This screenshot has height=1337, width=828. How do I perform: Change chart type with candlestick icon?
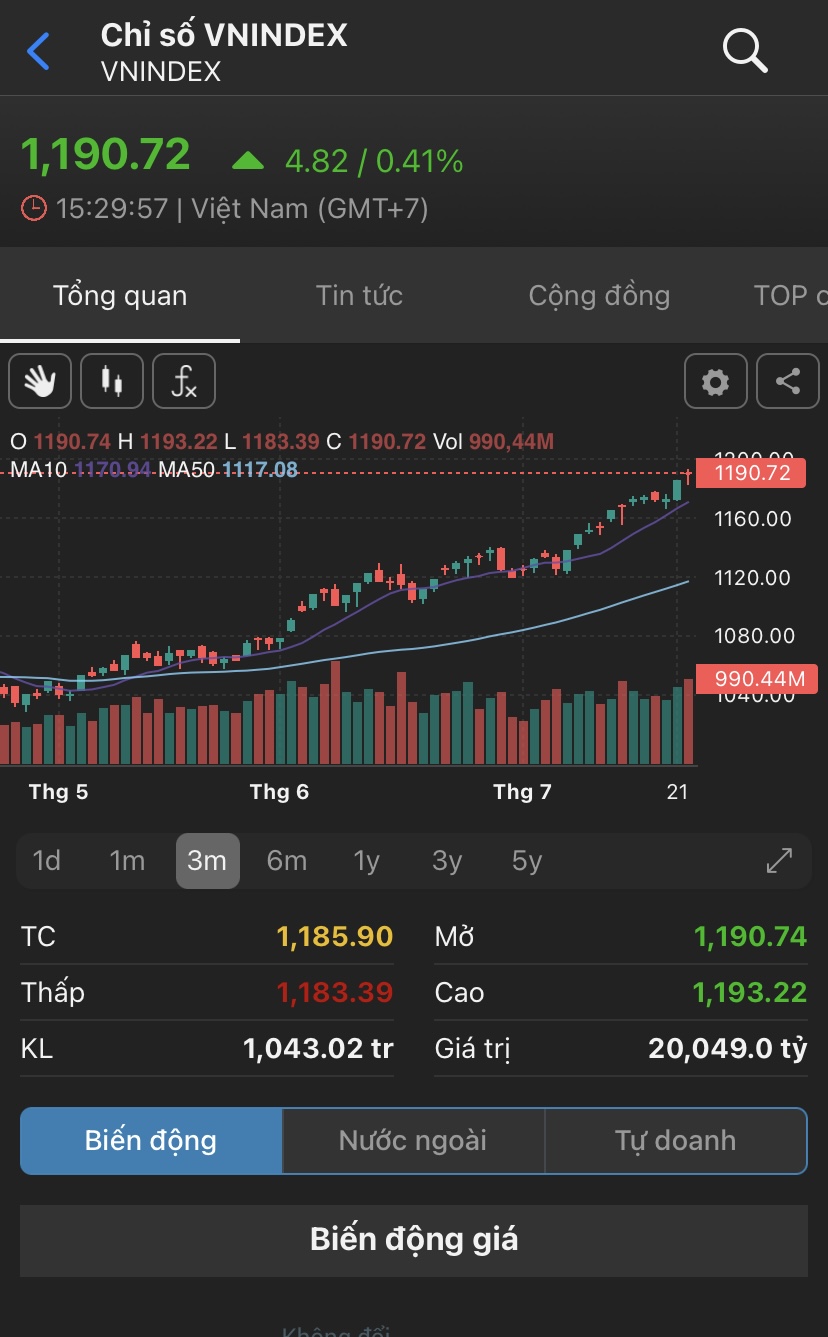[112, 381]
